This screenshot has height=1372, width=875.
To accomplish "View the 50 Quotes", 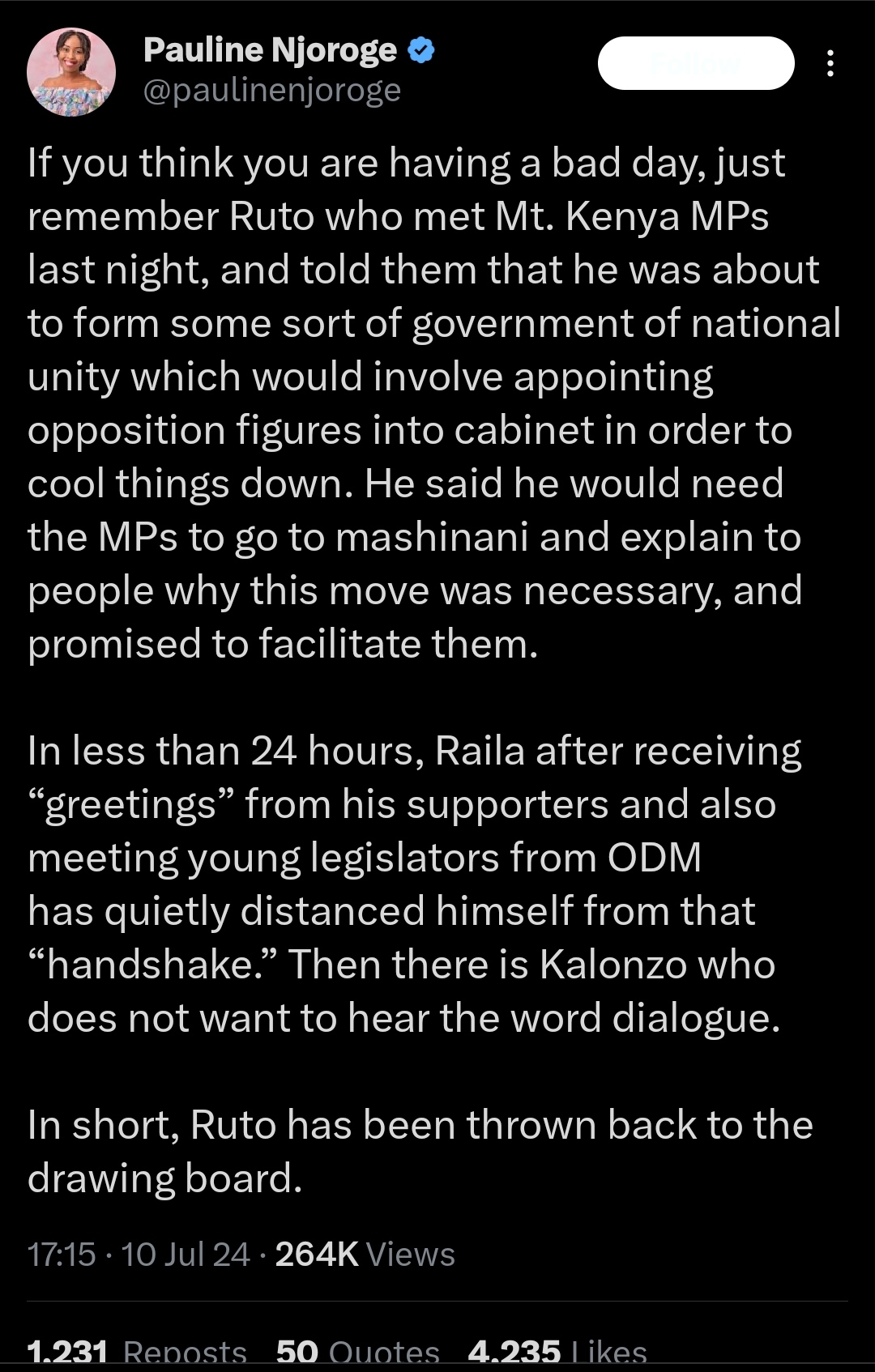I will [x=357, y=1353].
